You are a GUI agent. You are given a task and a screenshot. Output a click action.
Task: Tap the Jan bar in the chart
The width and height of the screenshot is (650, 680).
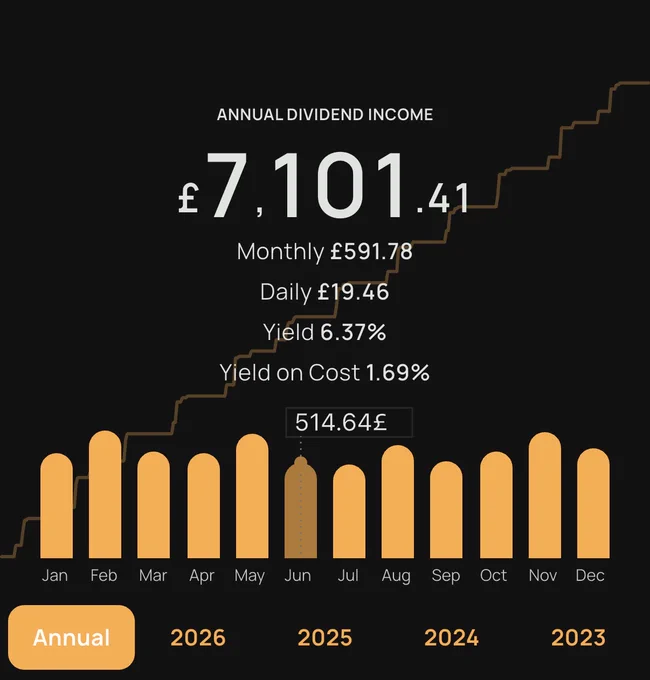56,506
